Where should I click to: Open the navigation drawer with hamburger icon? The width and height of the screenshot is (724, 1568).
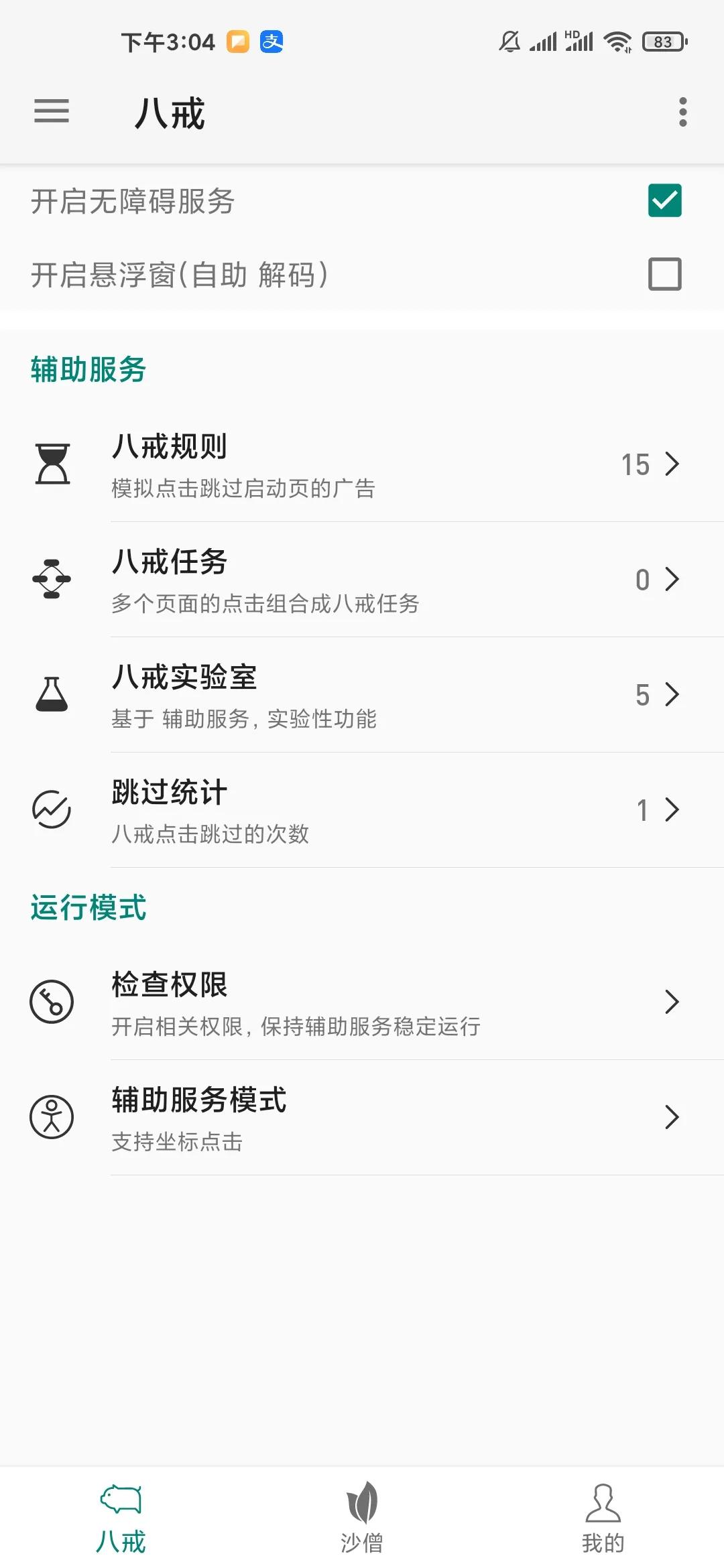point(51,113)
